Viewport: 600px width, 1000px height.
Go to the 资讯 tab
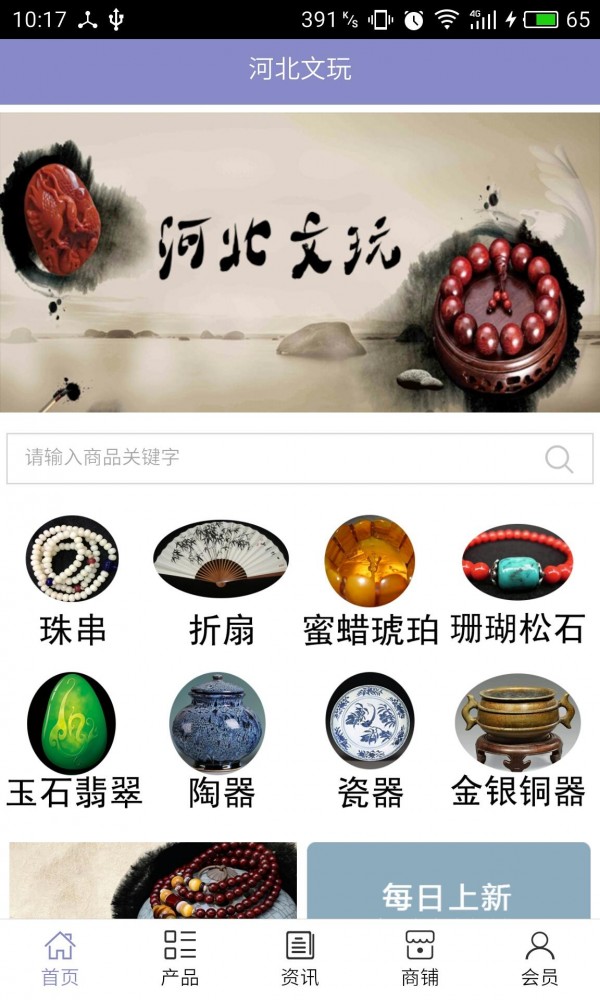[x=300, y=958]
